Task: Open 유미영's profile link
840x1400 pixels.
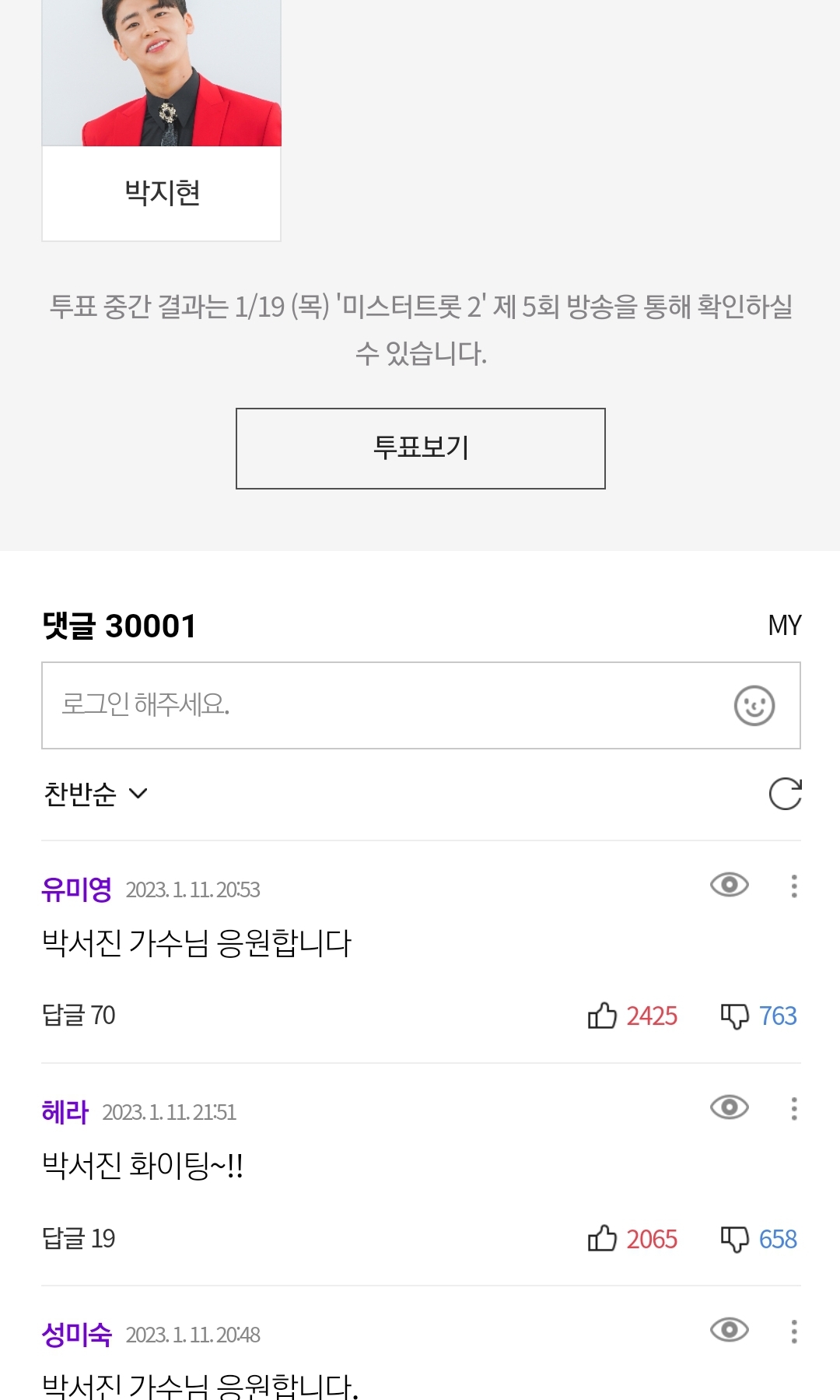Action: [76, 888]
